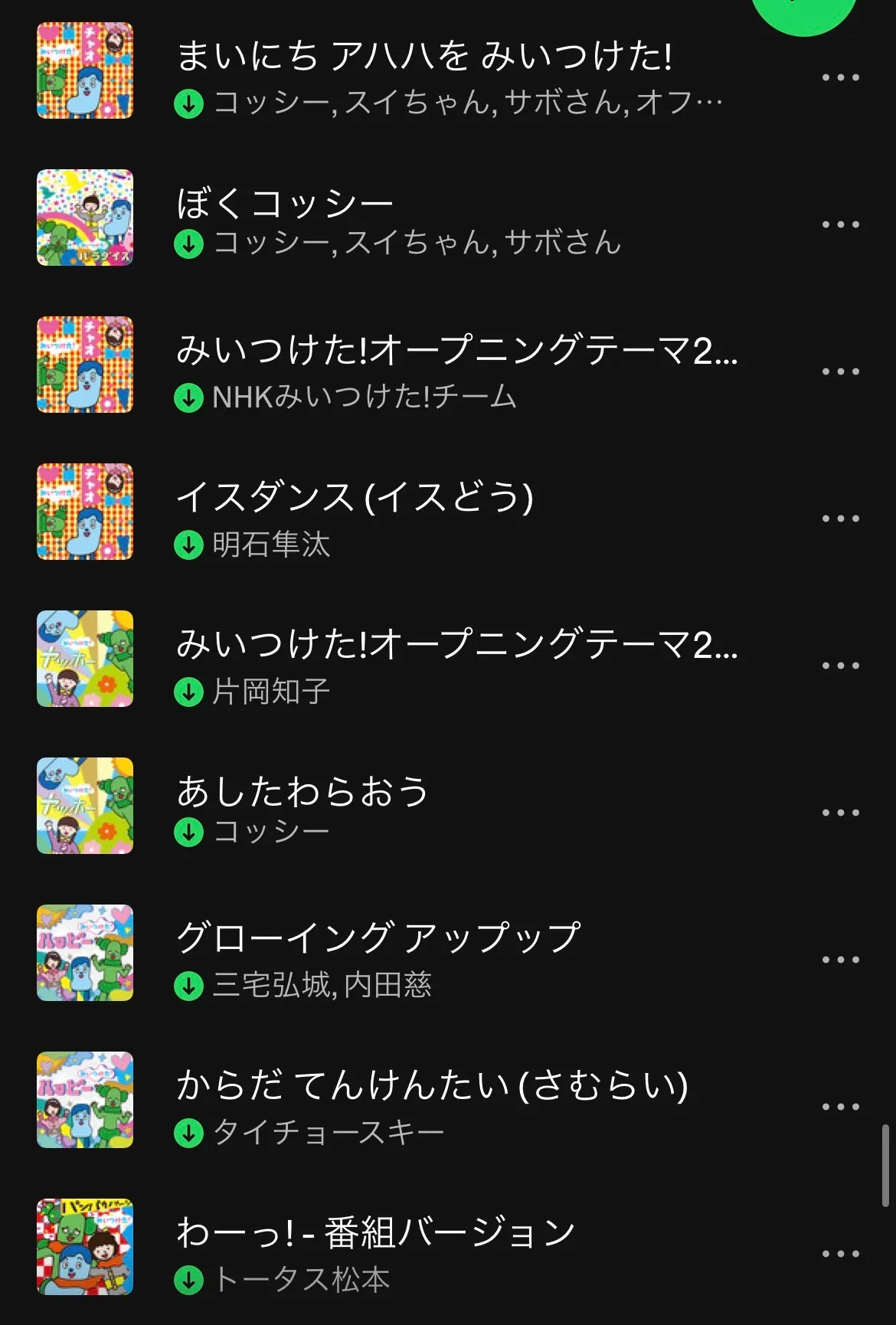Open the three-dot menu for ぼくコッシー
This screenshot has height=1325, width=896.
click(x=840, y=224)
